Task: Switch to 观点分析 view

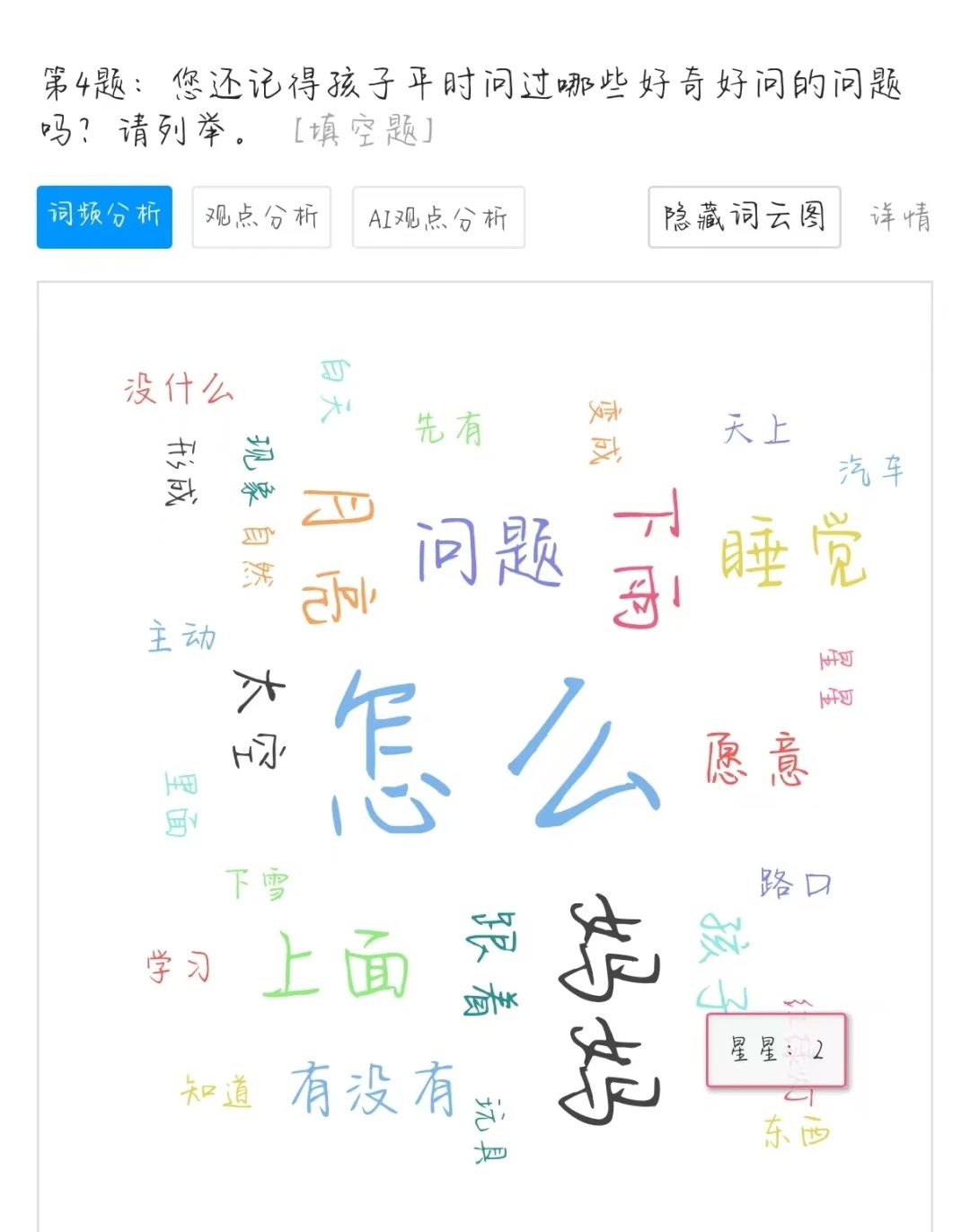Action: pos(261,217)
